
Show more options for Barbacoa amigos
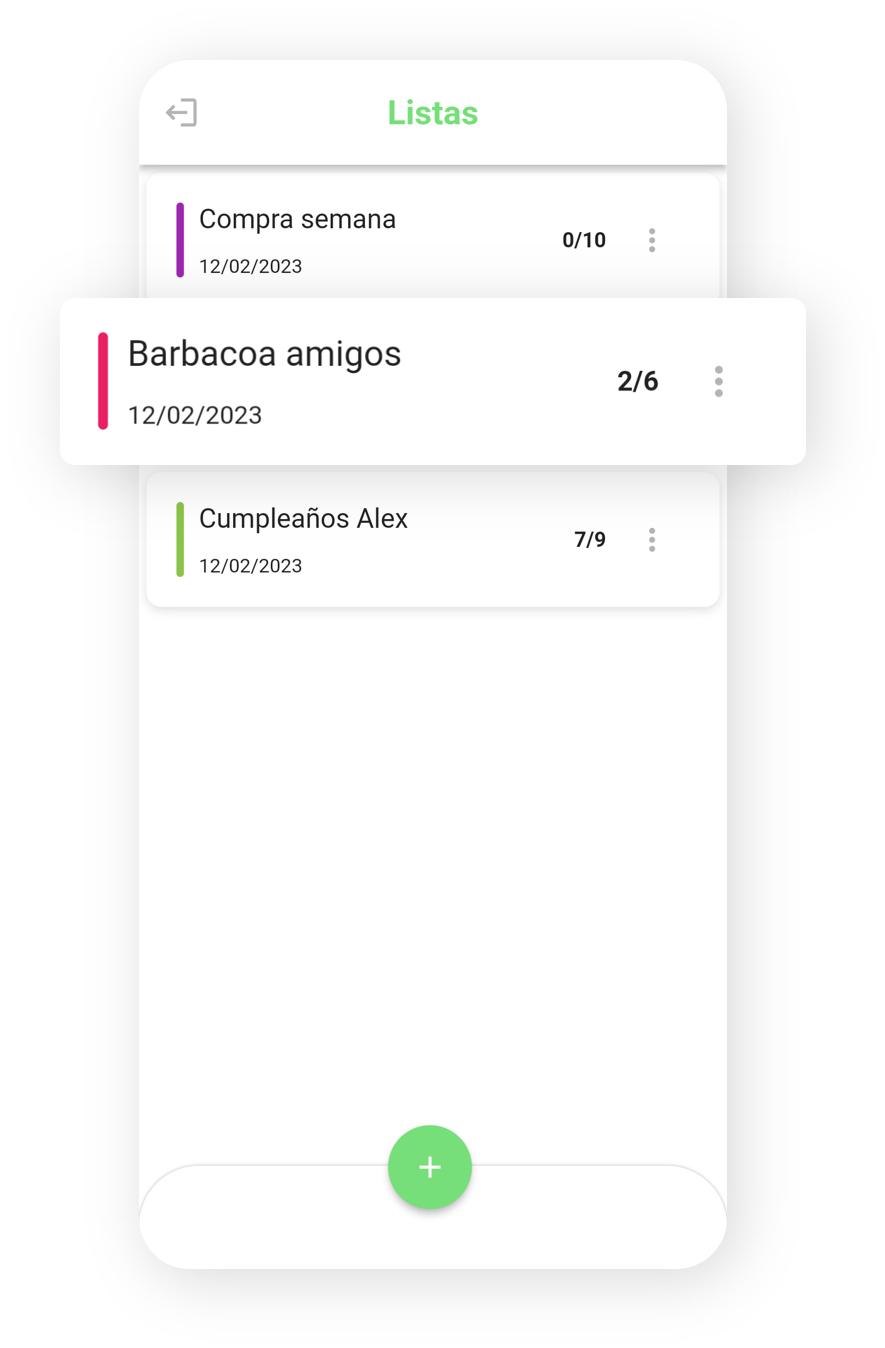pyautogui.click(x=718, y=381)
